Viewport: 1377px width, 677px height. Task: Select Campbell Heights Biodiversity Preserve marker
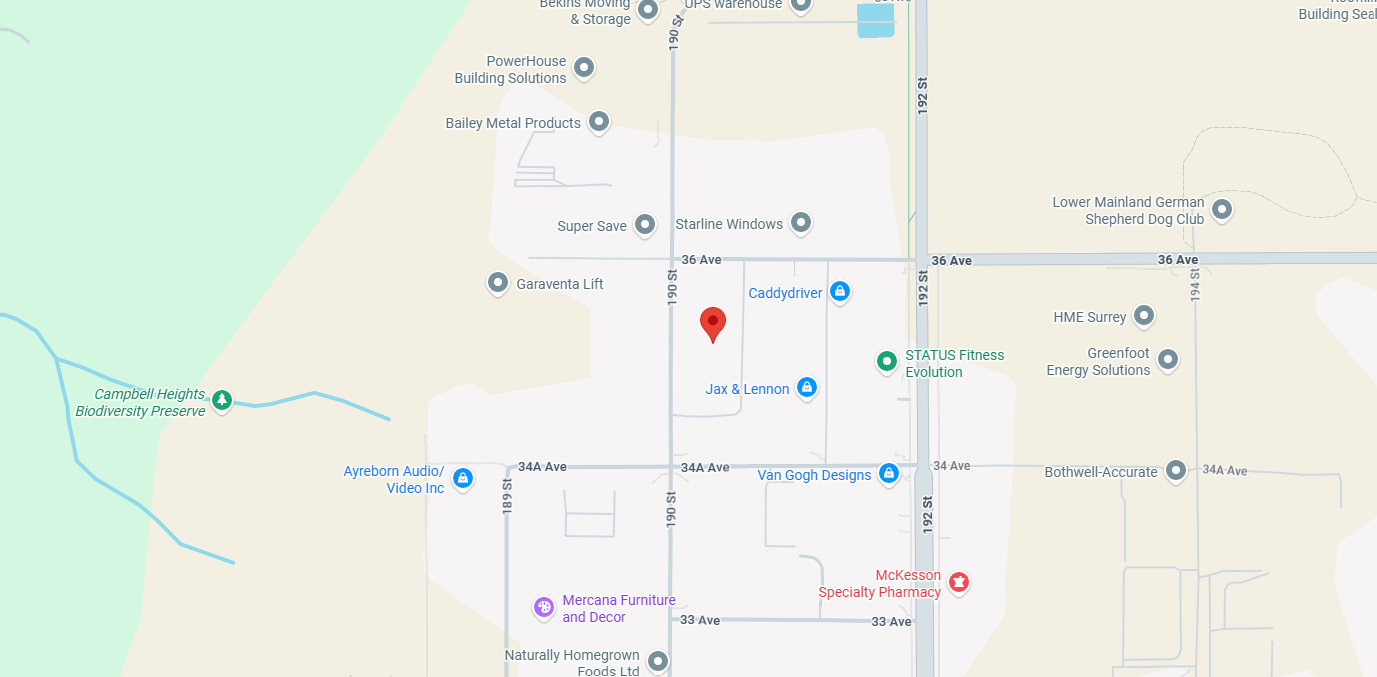click(x=222, y=401)
